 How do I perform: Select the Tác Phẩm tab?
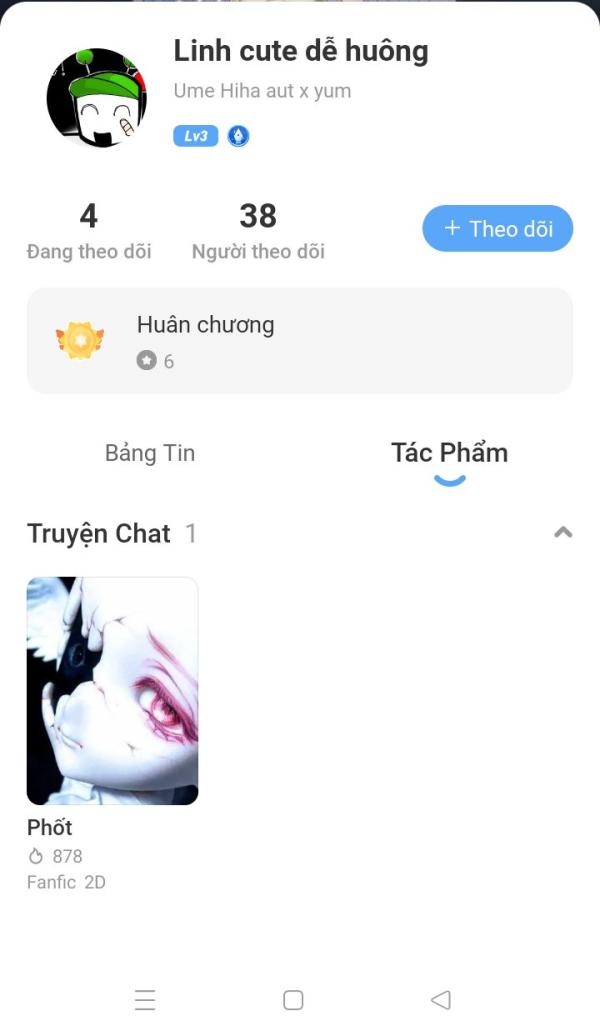[449, 453]
